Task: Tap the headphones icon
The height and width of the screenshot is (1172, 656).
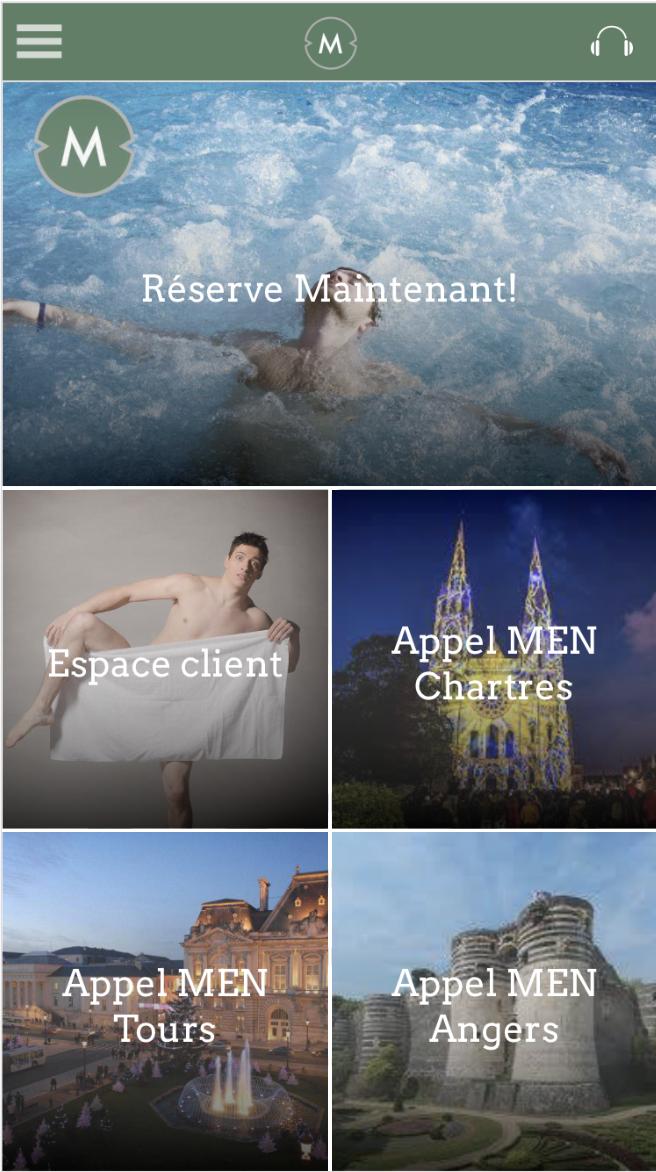Action: click(611, 42)
